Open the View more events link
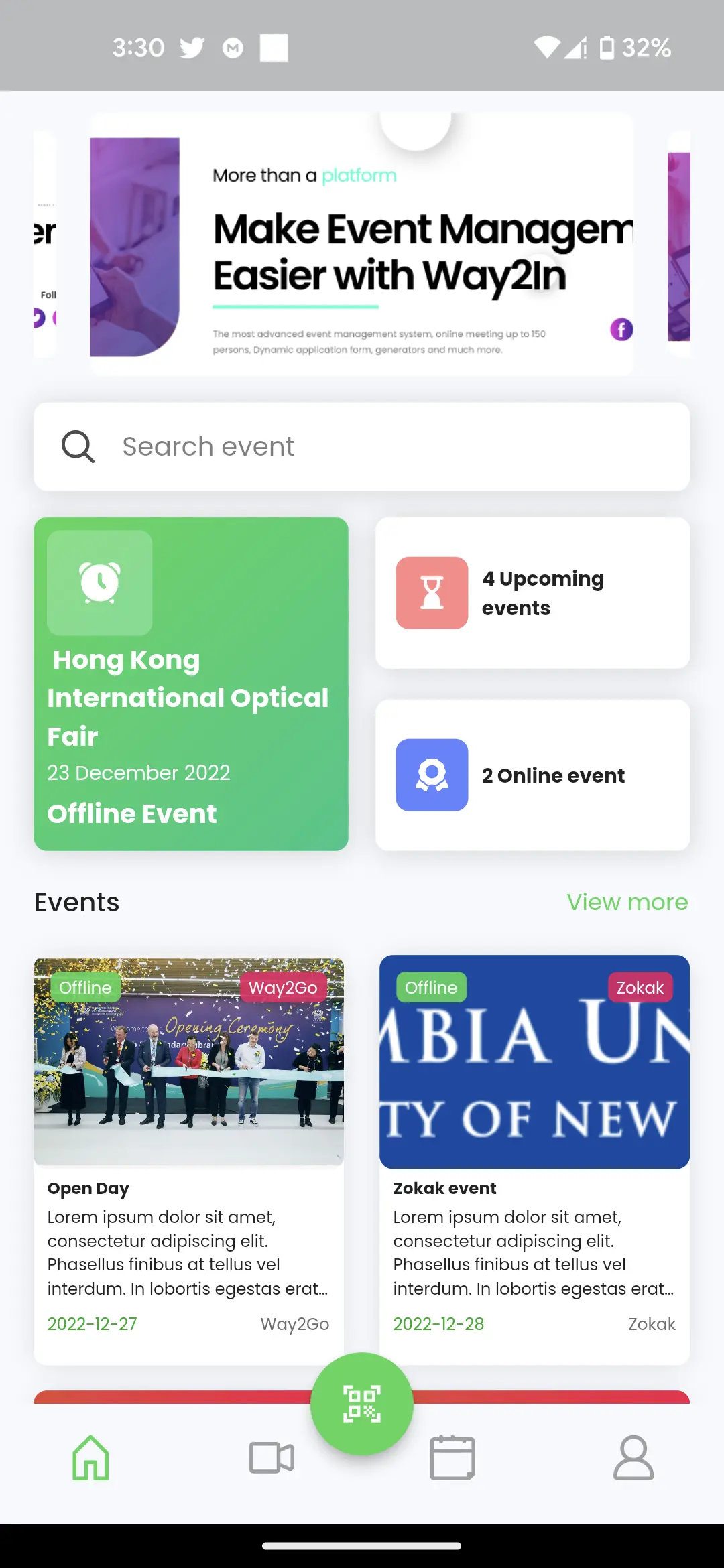 [x=626, y=902]
